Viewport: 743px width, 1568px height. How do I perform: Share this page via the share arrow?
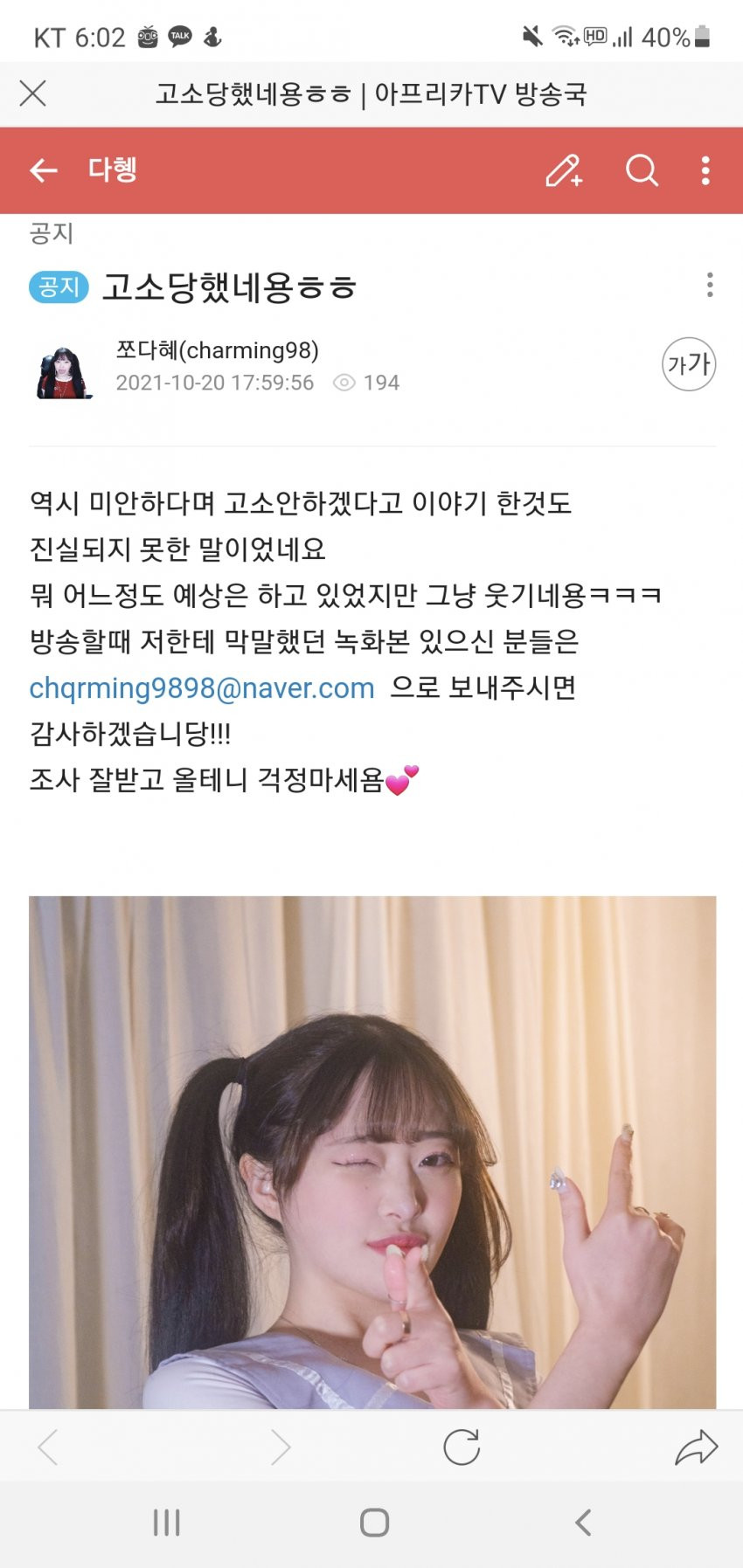coord(696,1447)
